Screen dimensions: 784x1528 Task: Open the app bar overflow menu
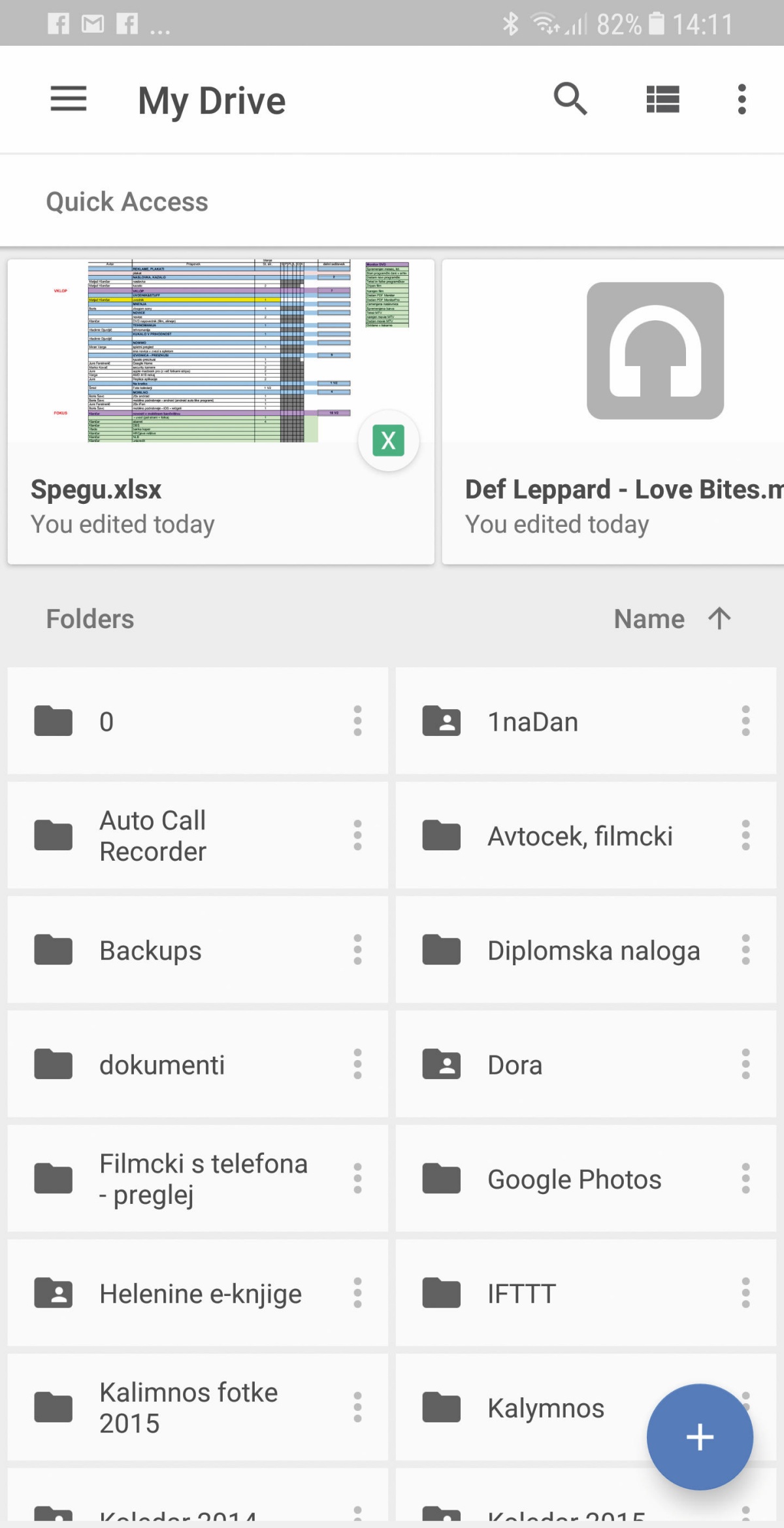(x=742, y=99)
